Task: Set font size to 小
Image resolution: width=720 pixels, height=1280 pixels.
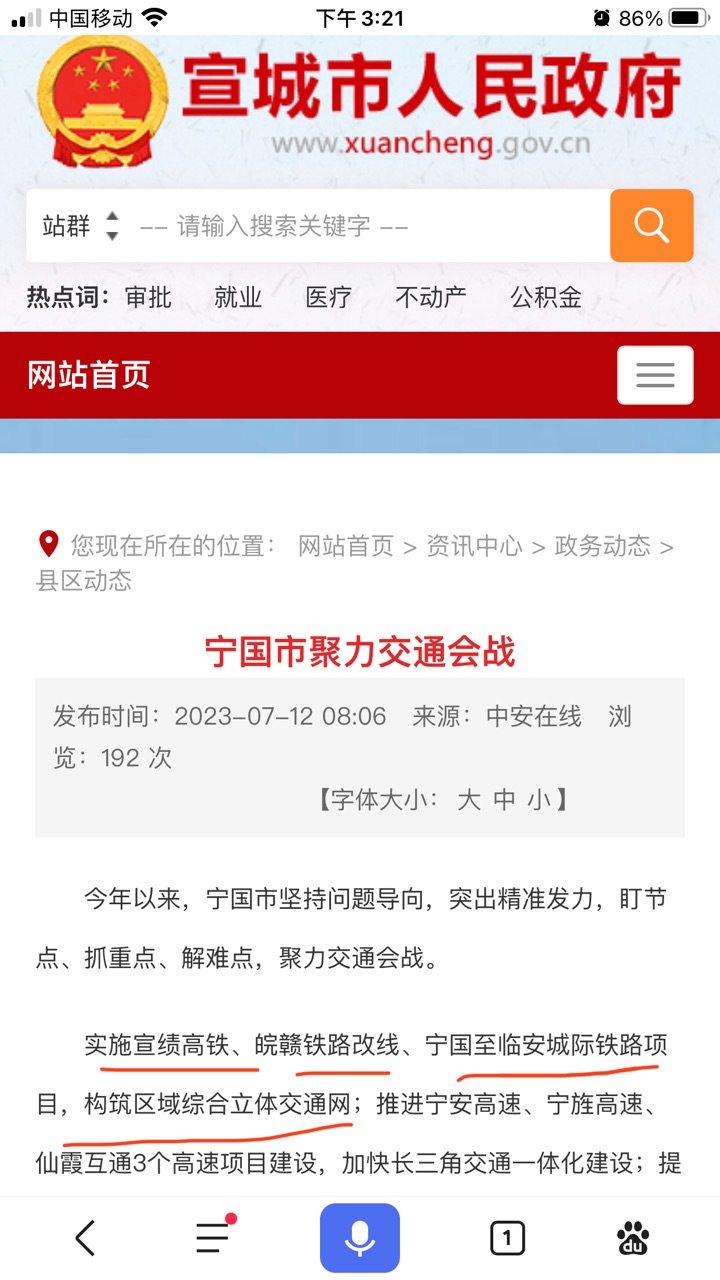Action: 540,799
